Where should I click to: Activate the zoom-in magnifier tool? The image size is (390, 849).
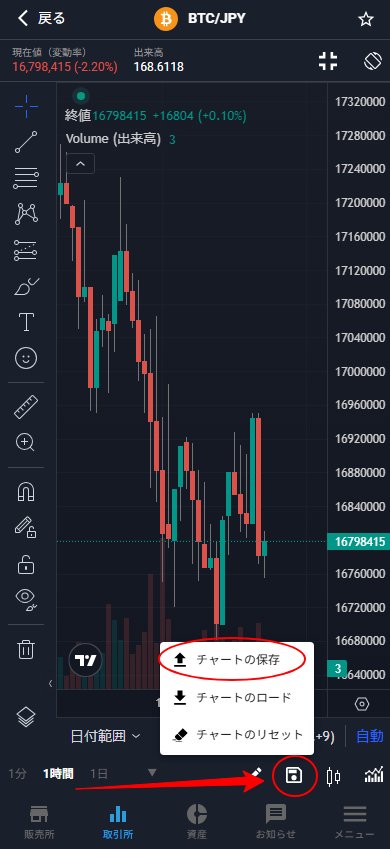tap(26, 443)
